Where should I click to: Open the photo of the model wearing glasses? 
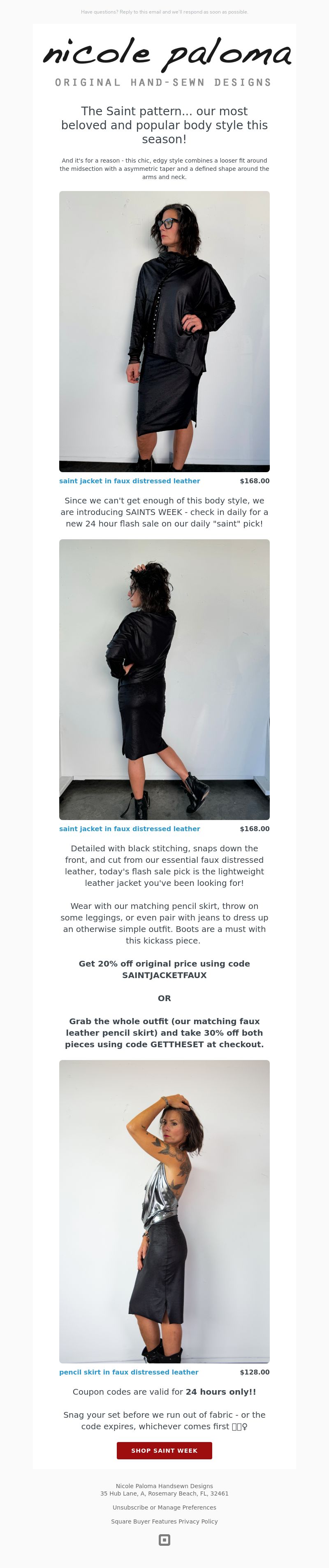point(164,331)
